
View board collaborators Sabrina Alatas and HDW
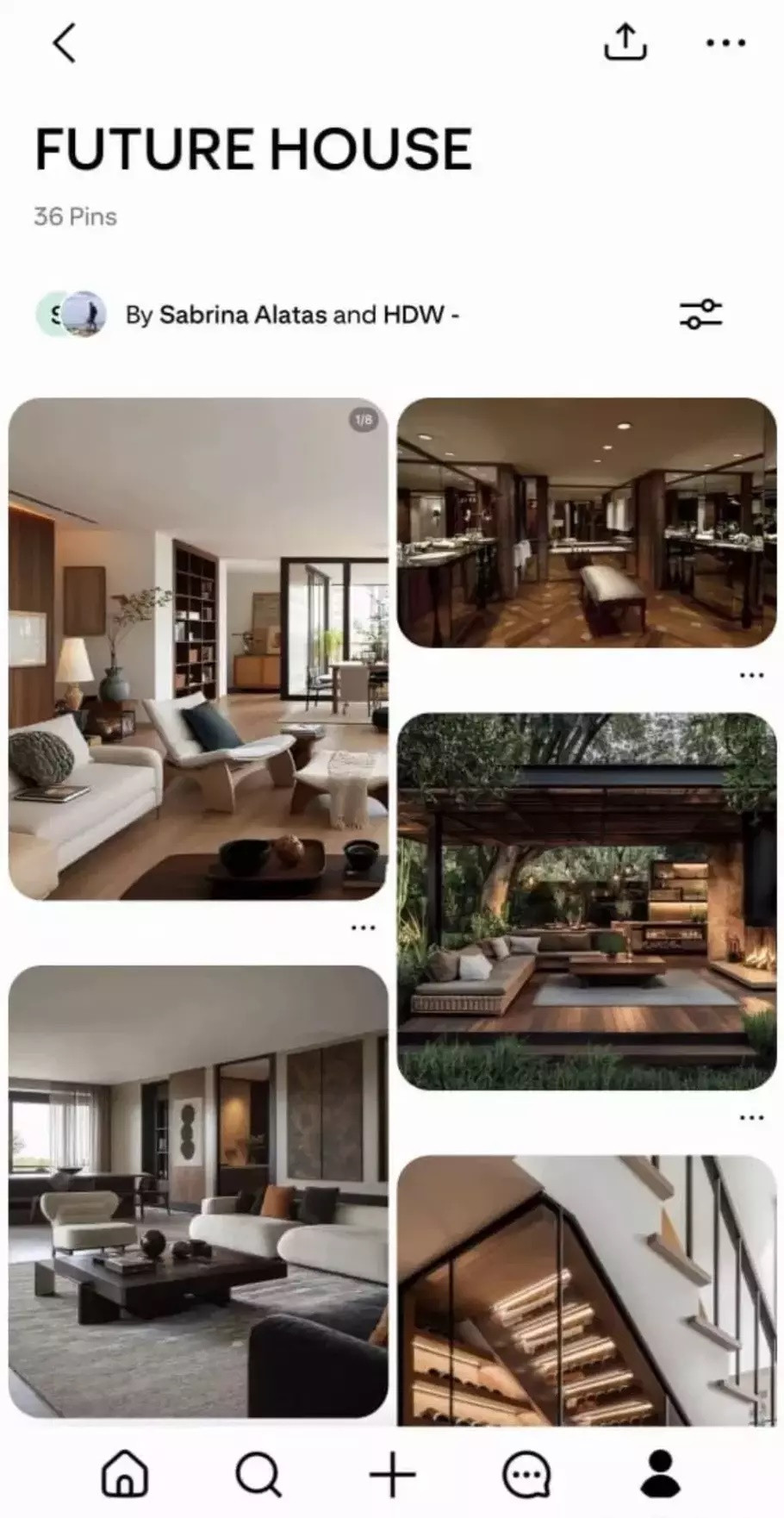pos(71,314)
